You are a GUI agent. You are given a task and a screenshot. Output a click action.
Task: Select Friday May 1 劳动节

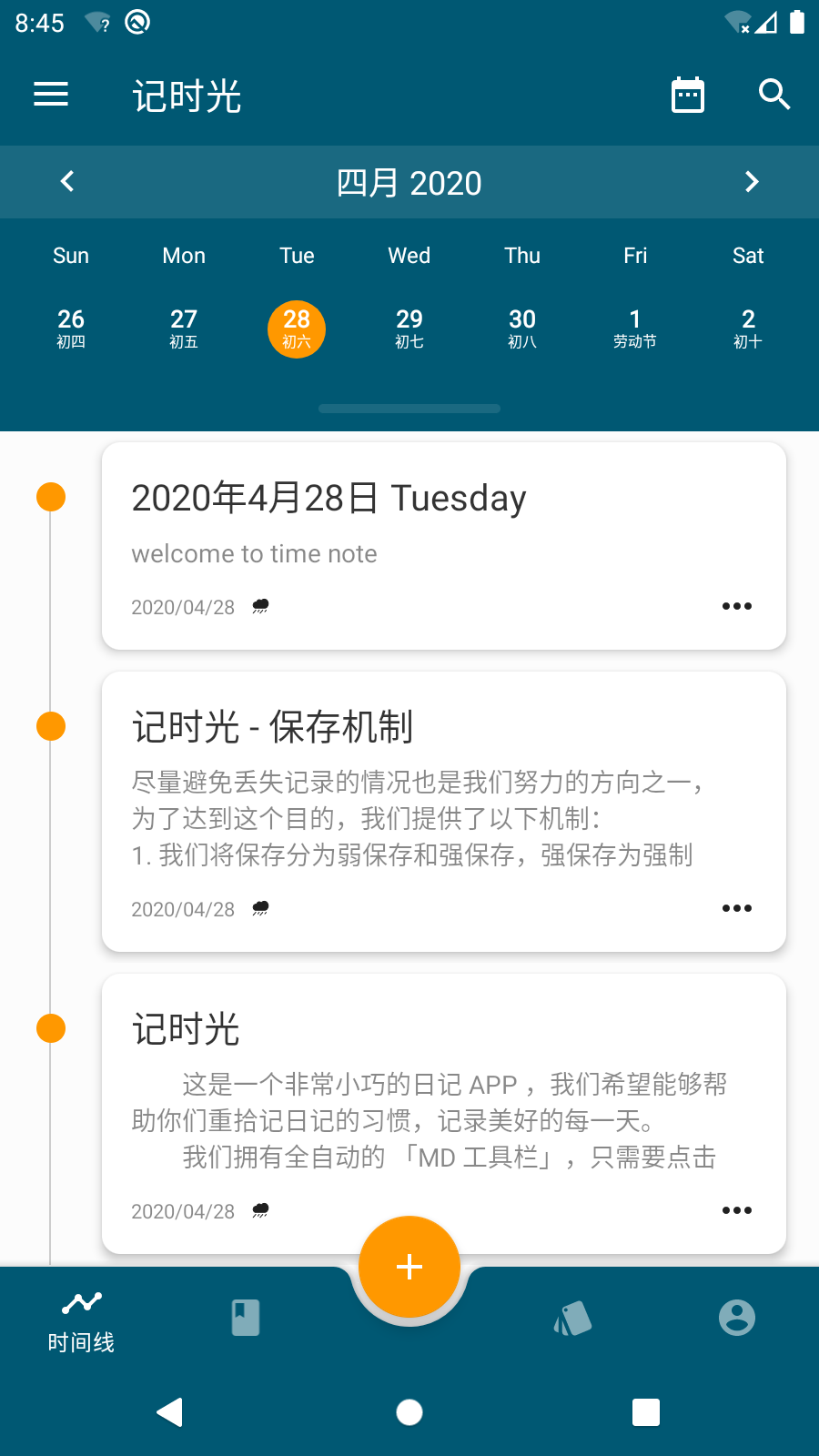[x=635, y=328]
